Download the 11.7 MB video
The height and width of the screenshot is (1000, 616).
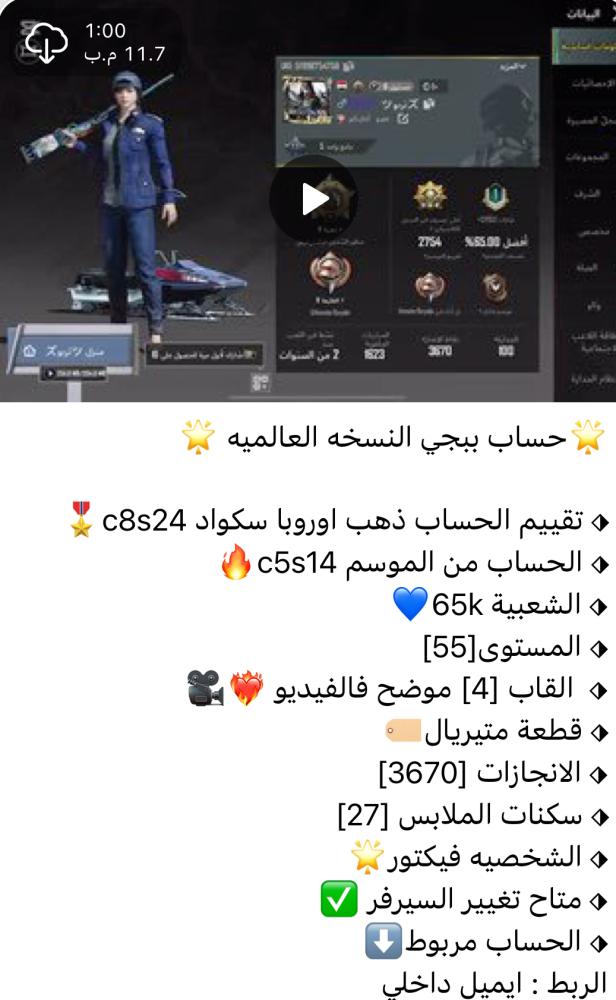45,43
